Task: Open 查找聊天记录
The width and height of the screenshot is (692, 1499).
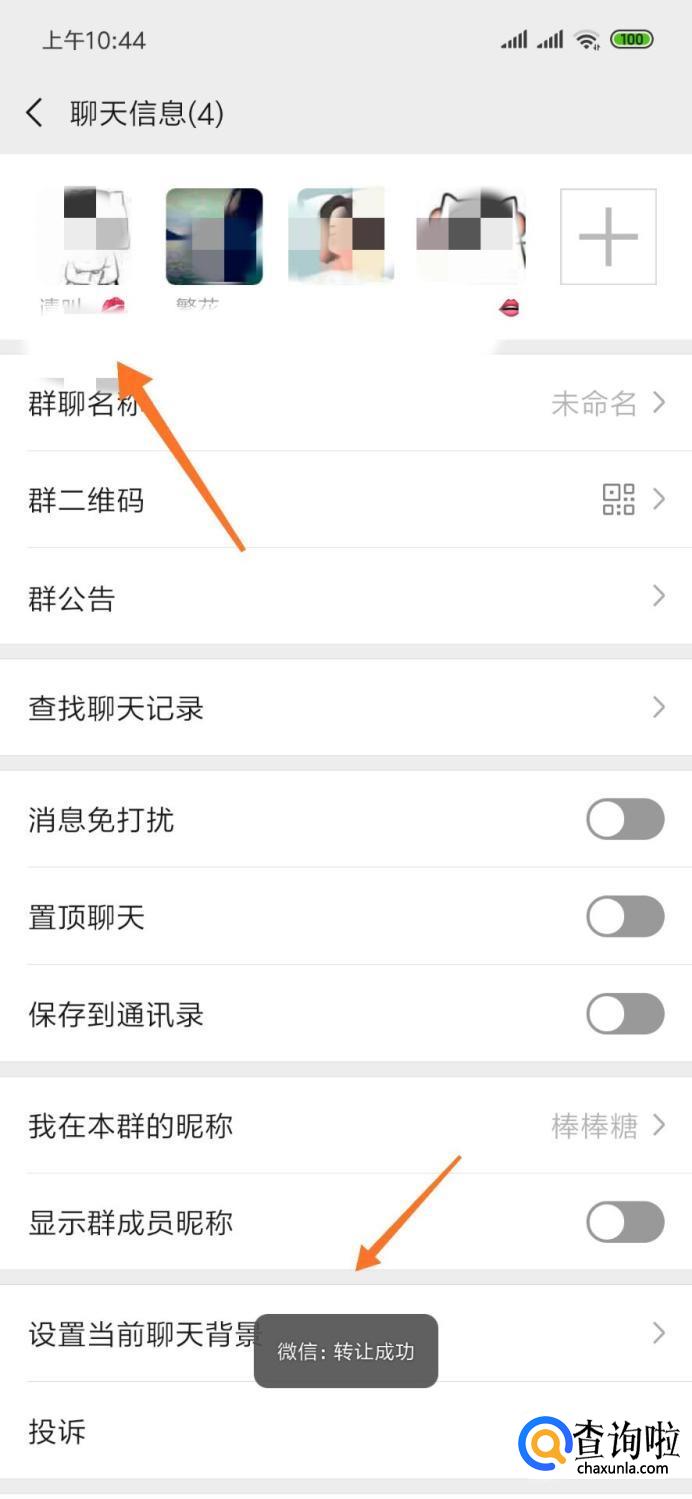Action: [346, 708]
